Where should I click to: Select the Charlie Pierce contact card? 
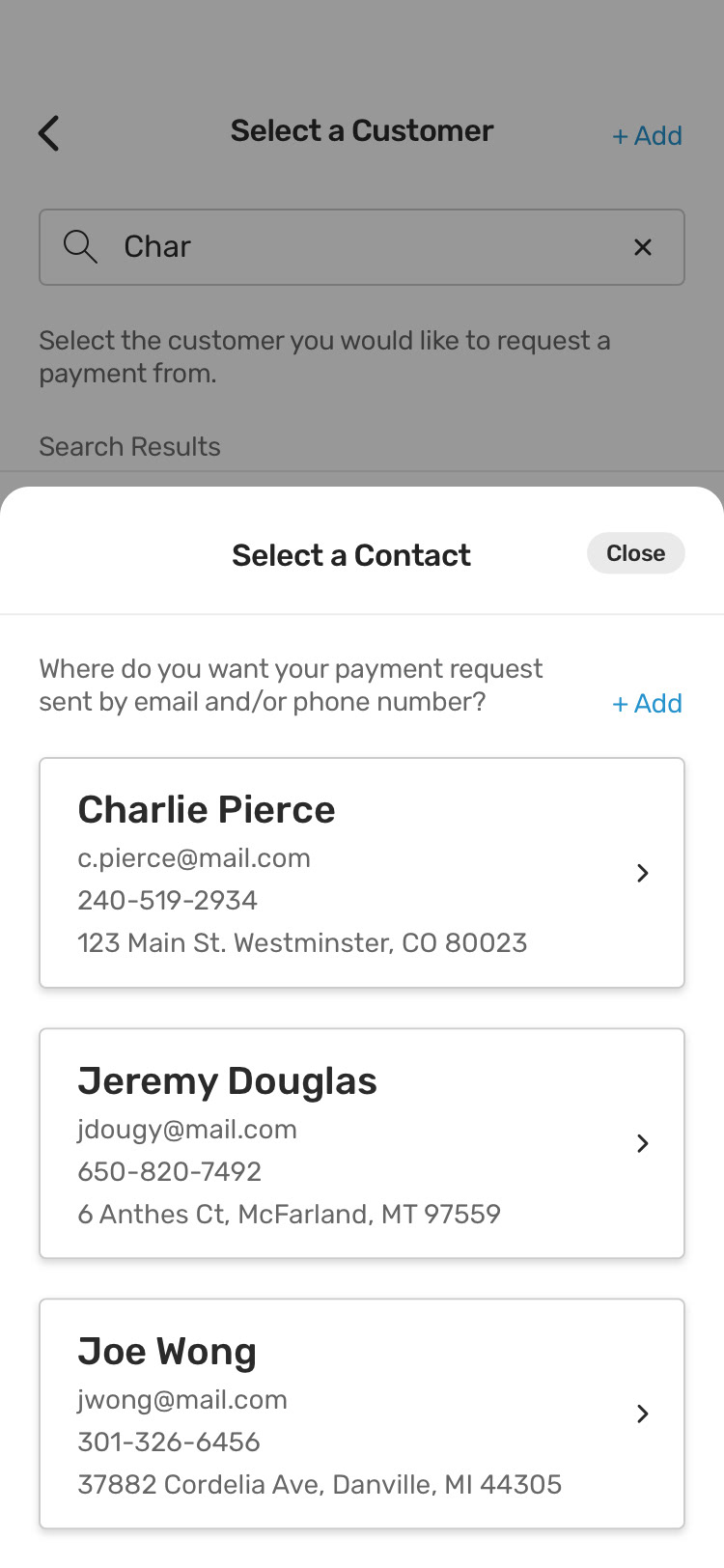362,873
